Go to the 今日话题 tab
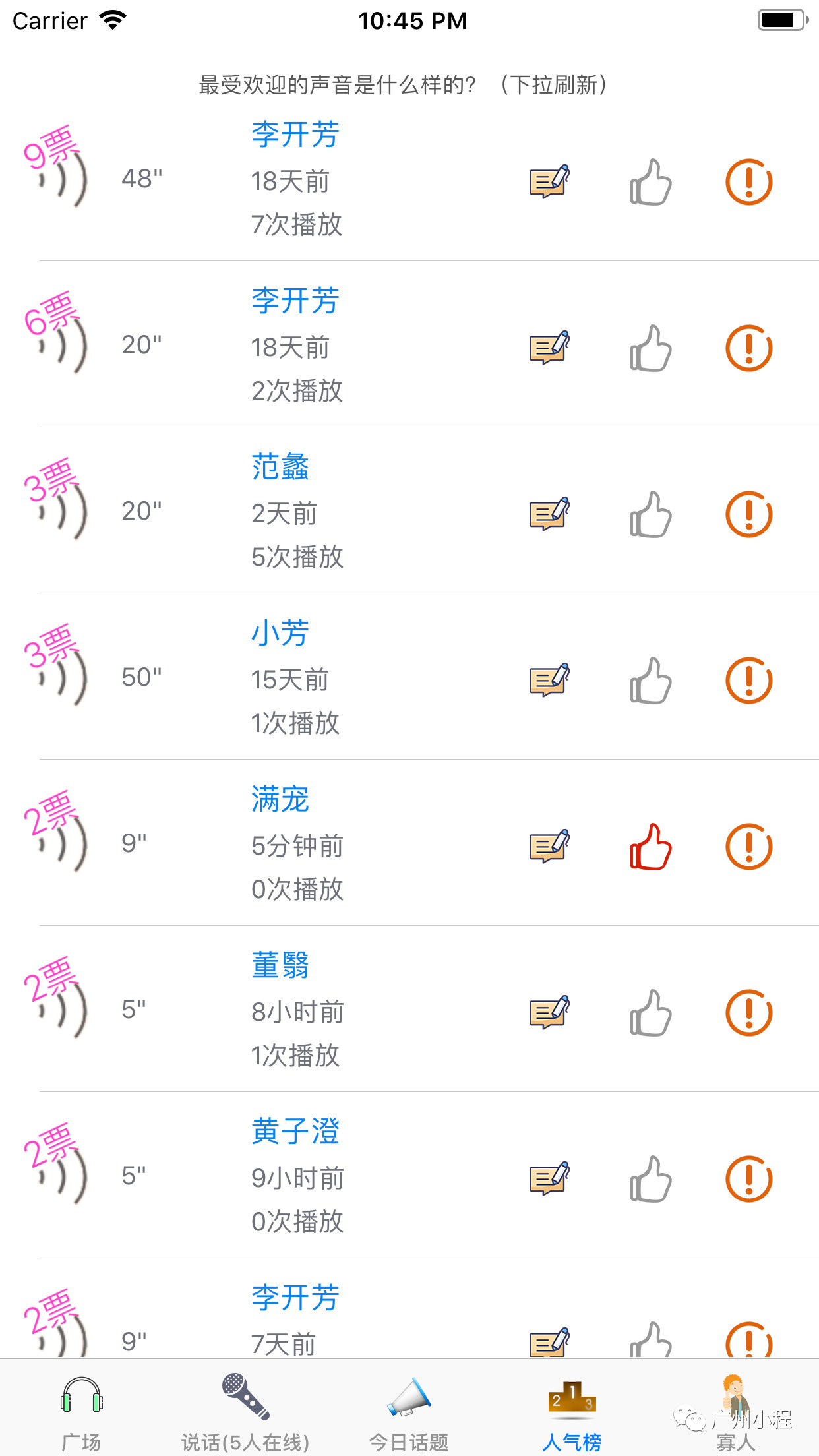The height and width of the screenshot is (1456, 819). tap(409, 1412)
